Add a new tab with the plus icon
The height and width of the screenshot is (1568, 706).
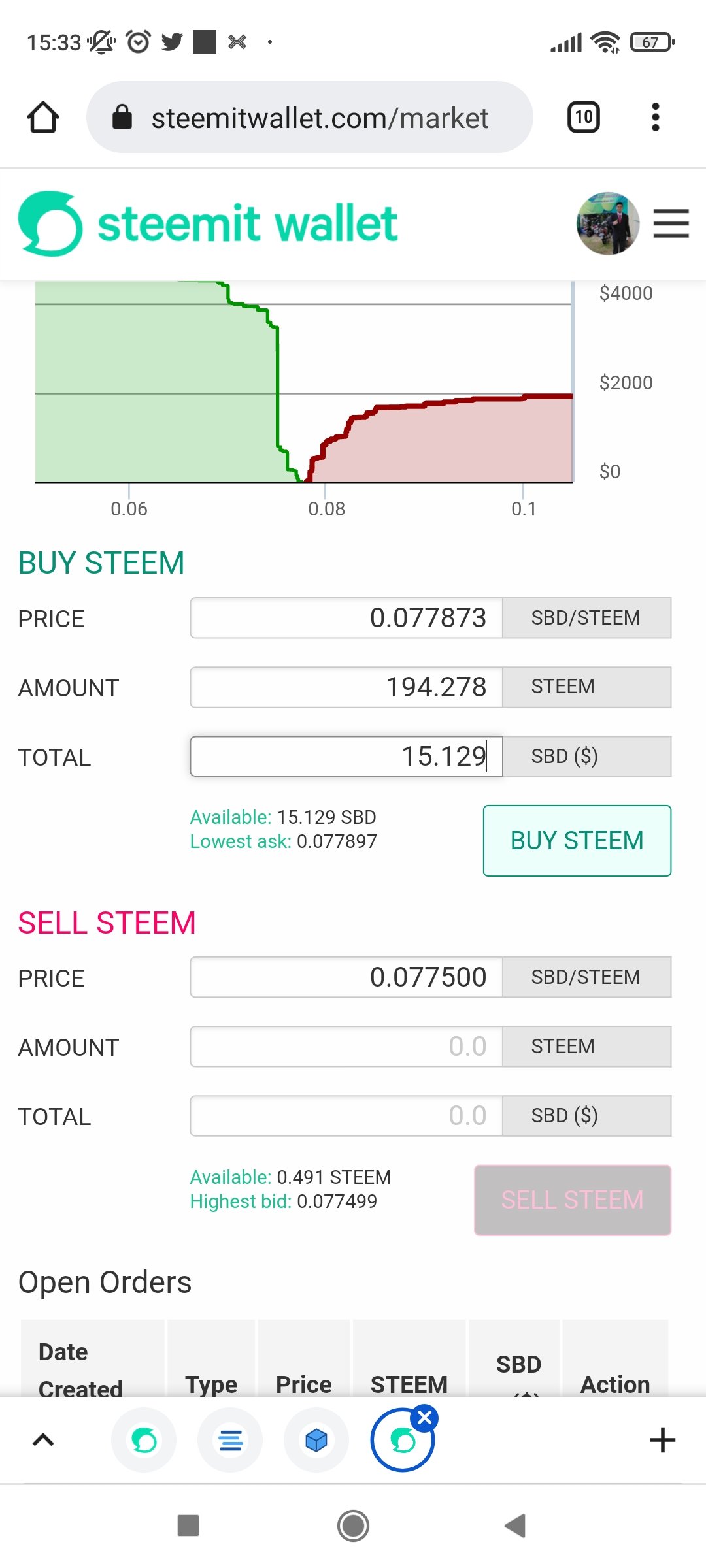coord(662,1440)
